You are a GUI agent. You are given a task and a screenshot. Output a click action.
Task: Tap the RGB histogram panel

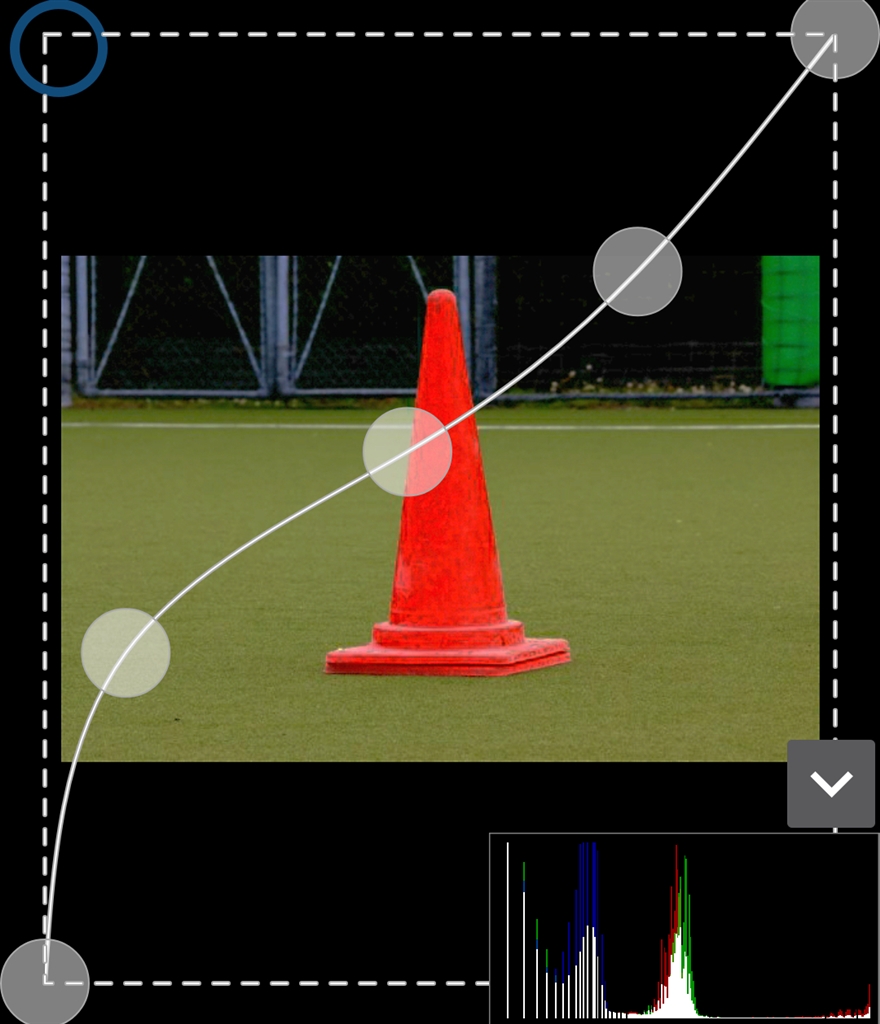(684, 927)
